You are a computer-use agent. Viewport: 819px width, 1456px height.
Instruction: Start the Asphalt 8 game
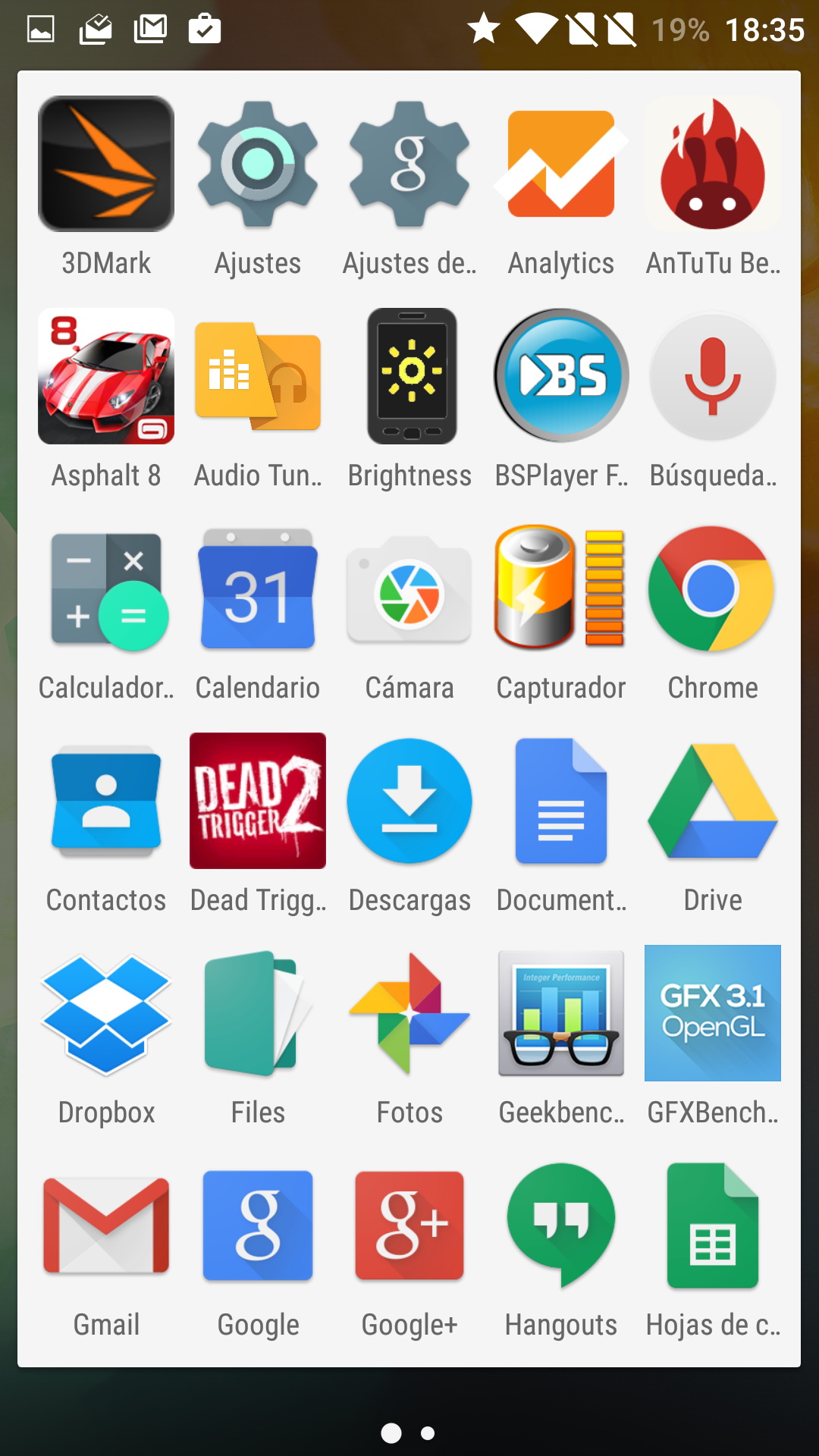point(106,376)
